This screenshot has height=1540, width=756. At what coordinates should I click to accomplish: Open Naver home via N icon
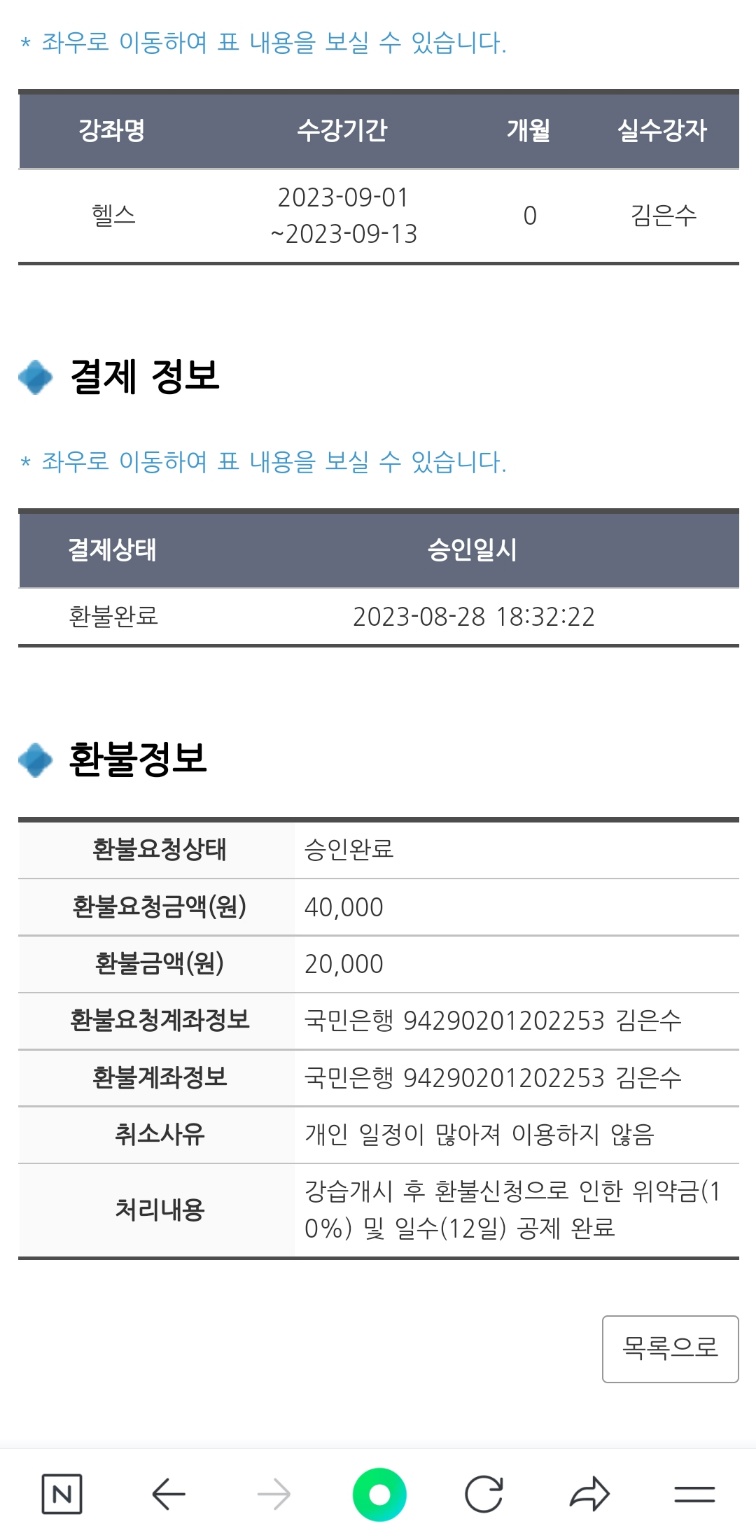click(x=62, y=1495)
